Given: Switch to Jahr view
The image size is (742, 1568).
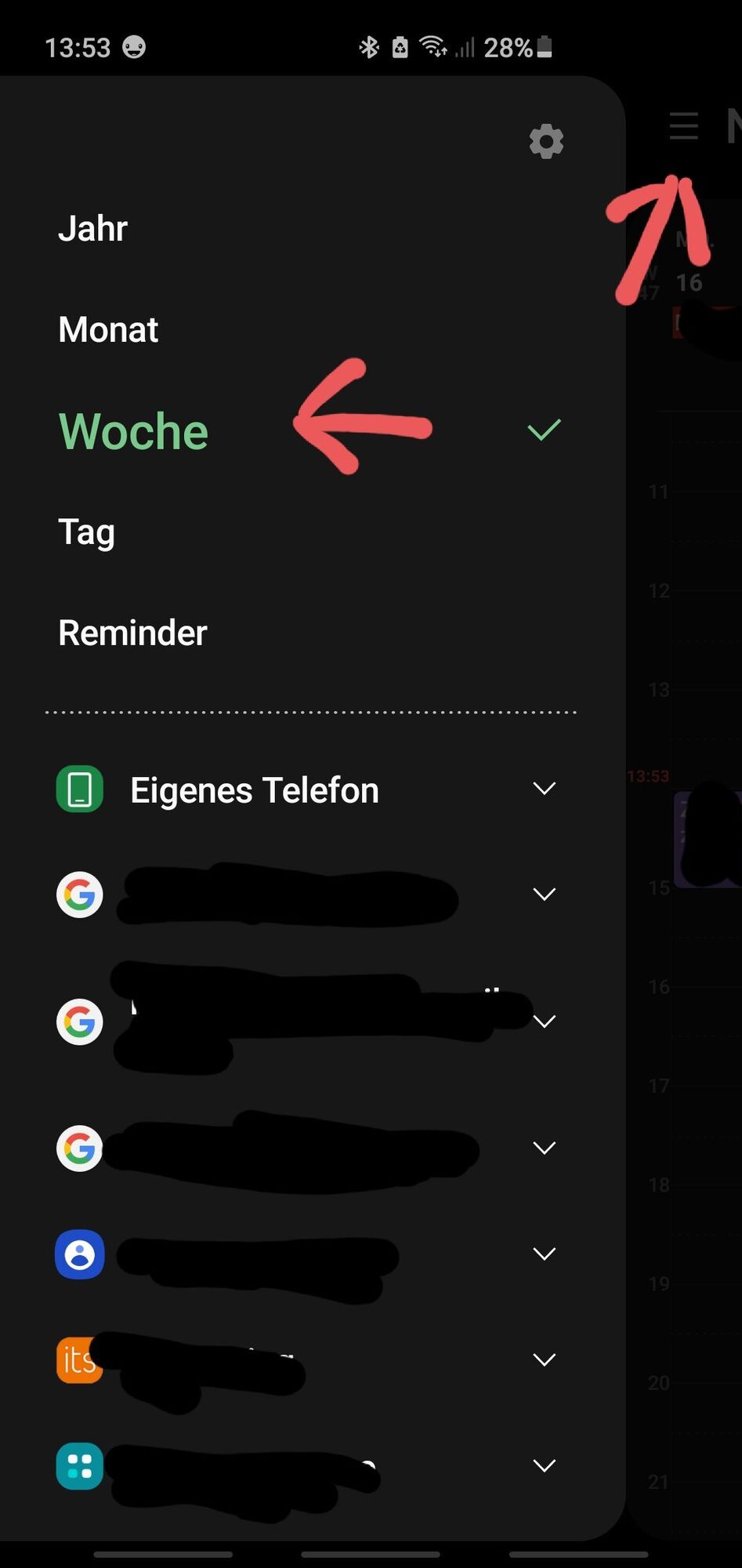Looking at the screenshot, I should coord(93,229).
